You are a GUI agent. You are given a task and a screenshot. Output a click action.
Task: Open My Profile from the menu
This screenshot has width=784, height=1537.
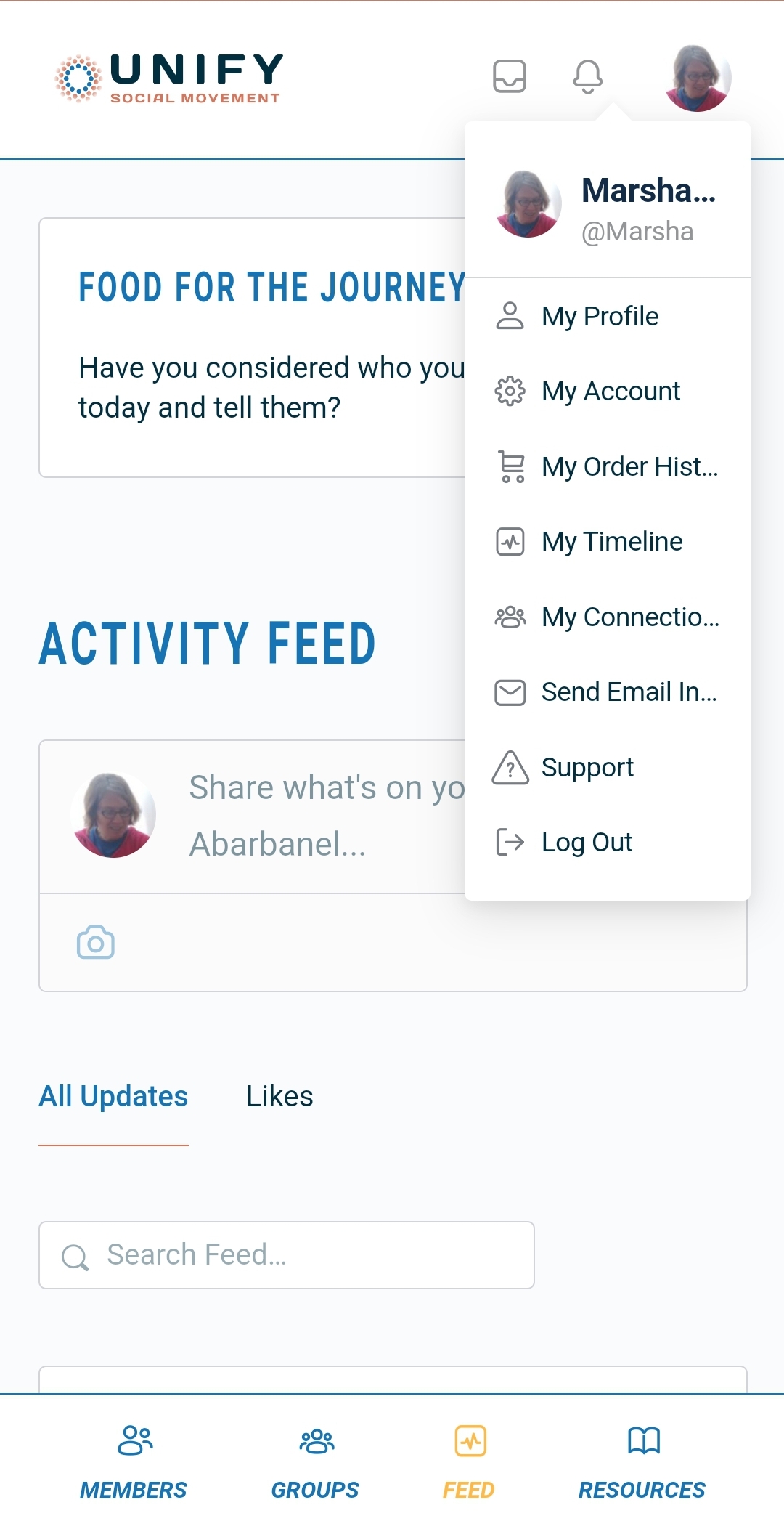pos(607,316)
